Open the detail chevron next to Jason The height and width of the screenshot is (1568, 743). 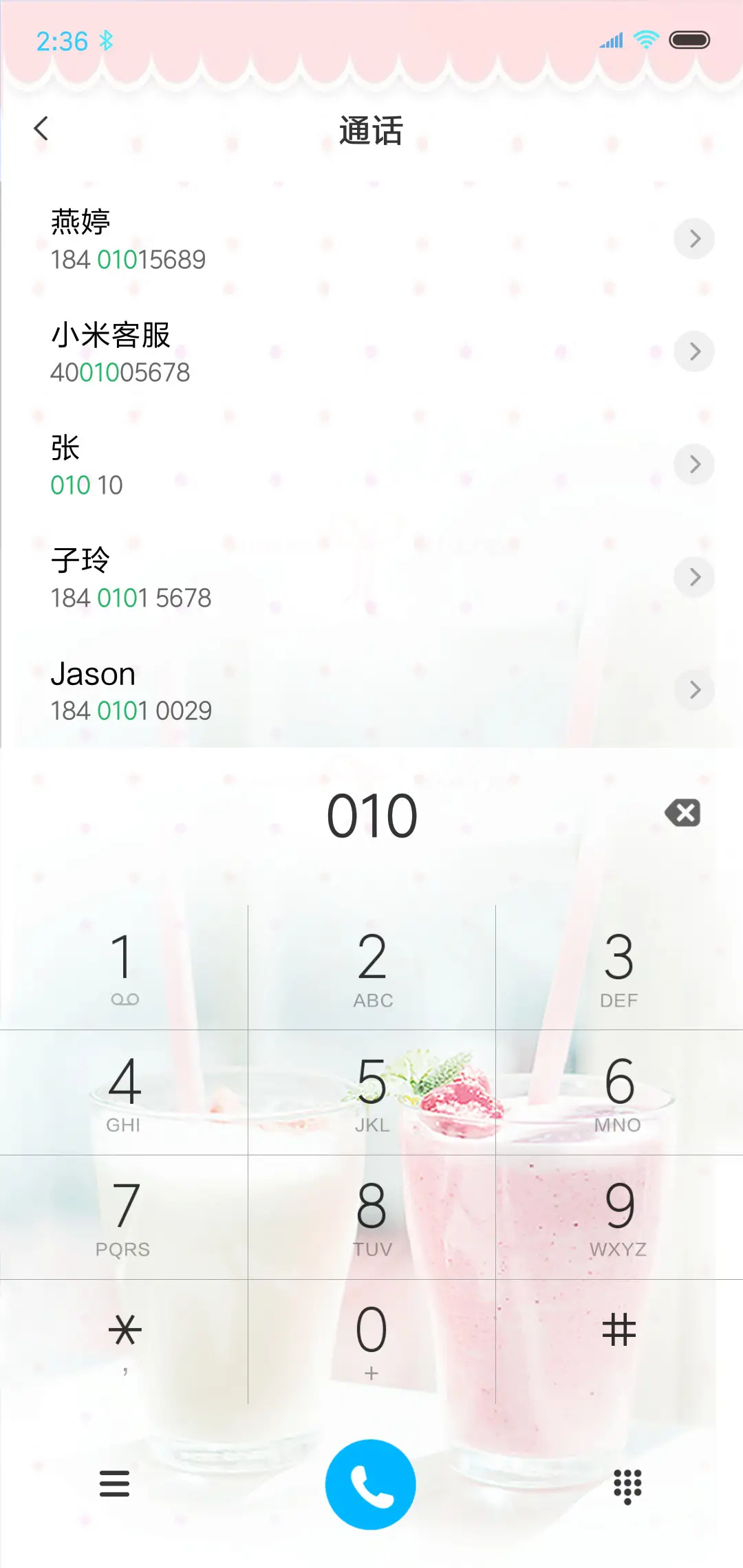click(x=694, y=690)
